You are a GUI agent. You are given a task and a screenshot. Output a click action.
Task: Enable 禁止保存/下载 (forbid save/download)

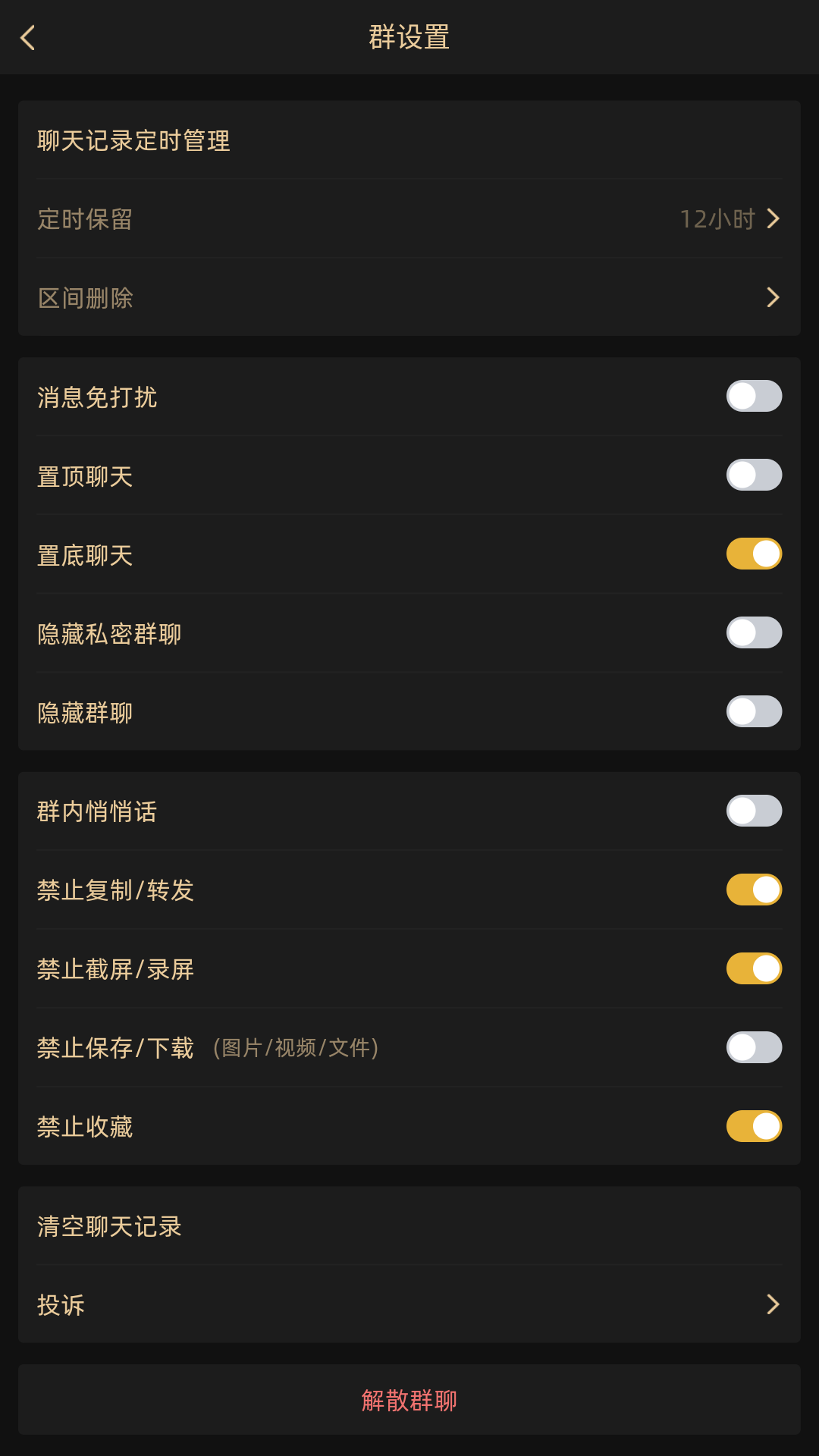(755, 1049)
